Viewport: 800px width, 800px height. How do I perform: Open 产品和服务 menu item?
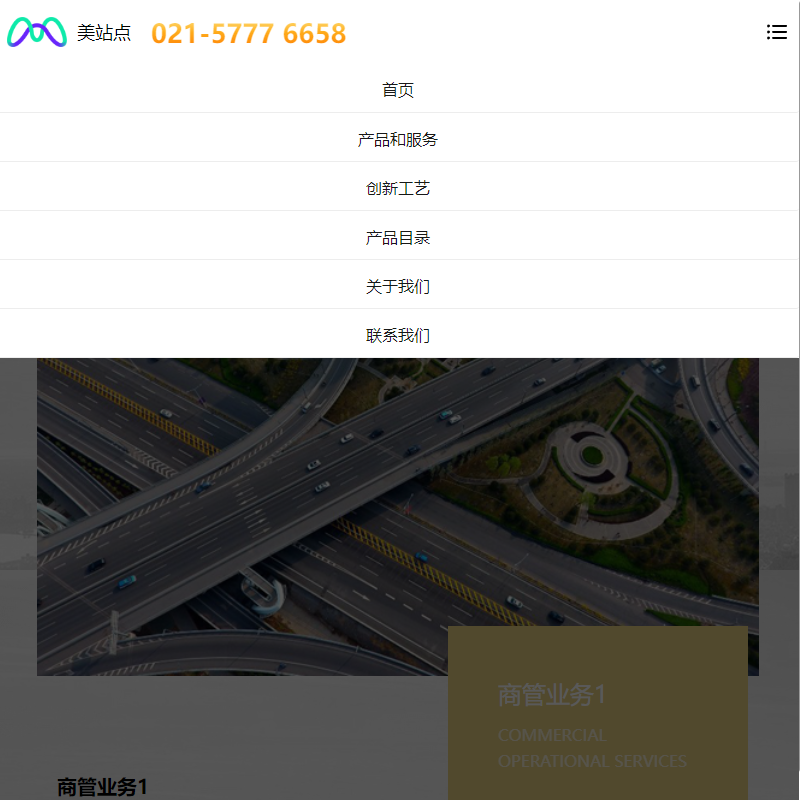[398, 139]
